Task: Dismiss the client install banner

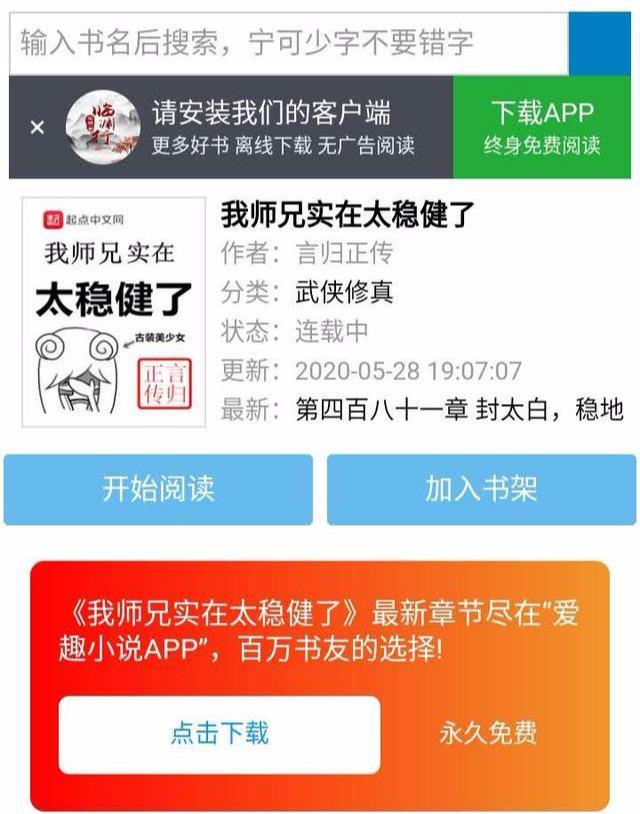Action: click(37, 128)
